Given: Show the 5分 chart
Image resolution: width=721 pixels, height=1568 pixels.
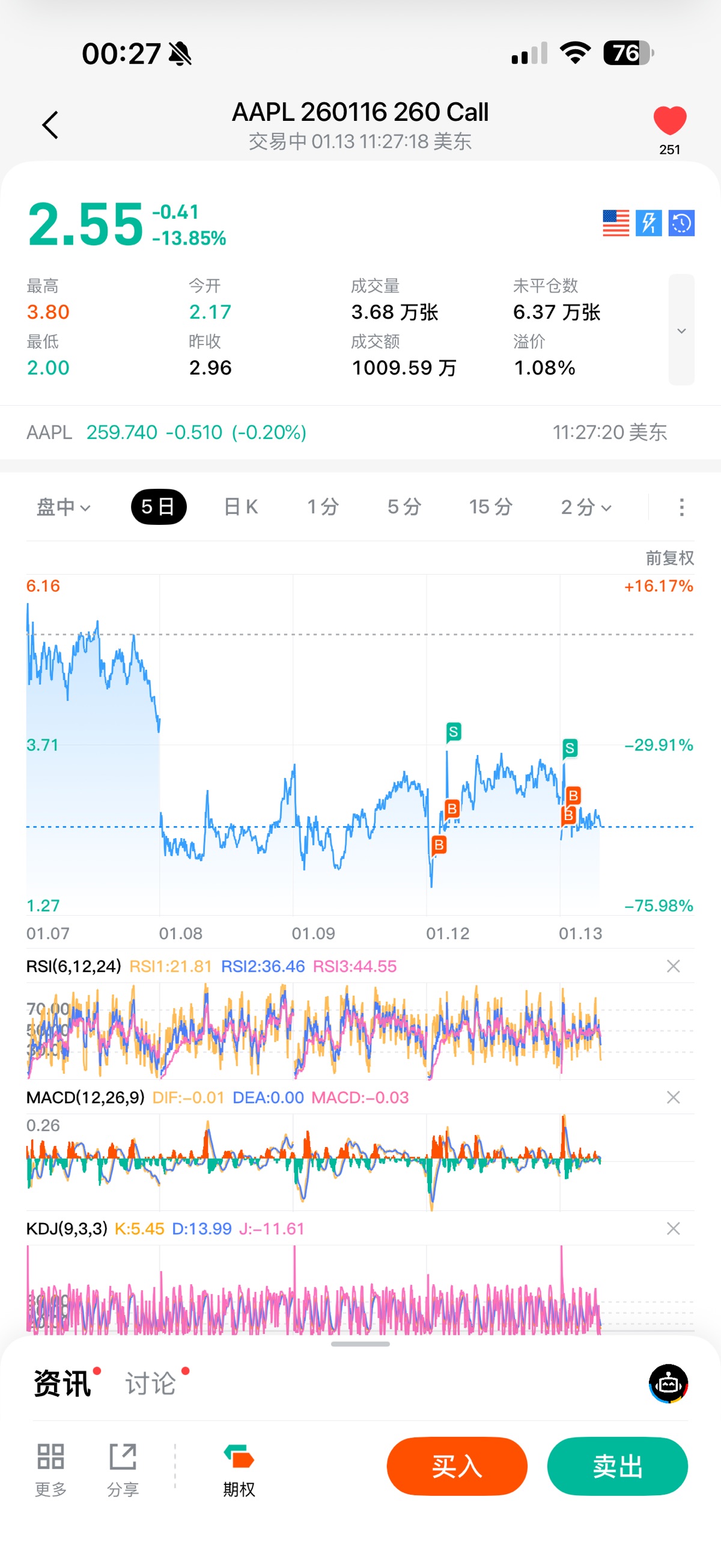Looking at the screenshot, I should click(x=404, y=507).
